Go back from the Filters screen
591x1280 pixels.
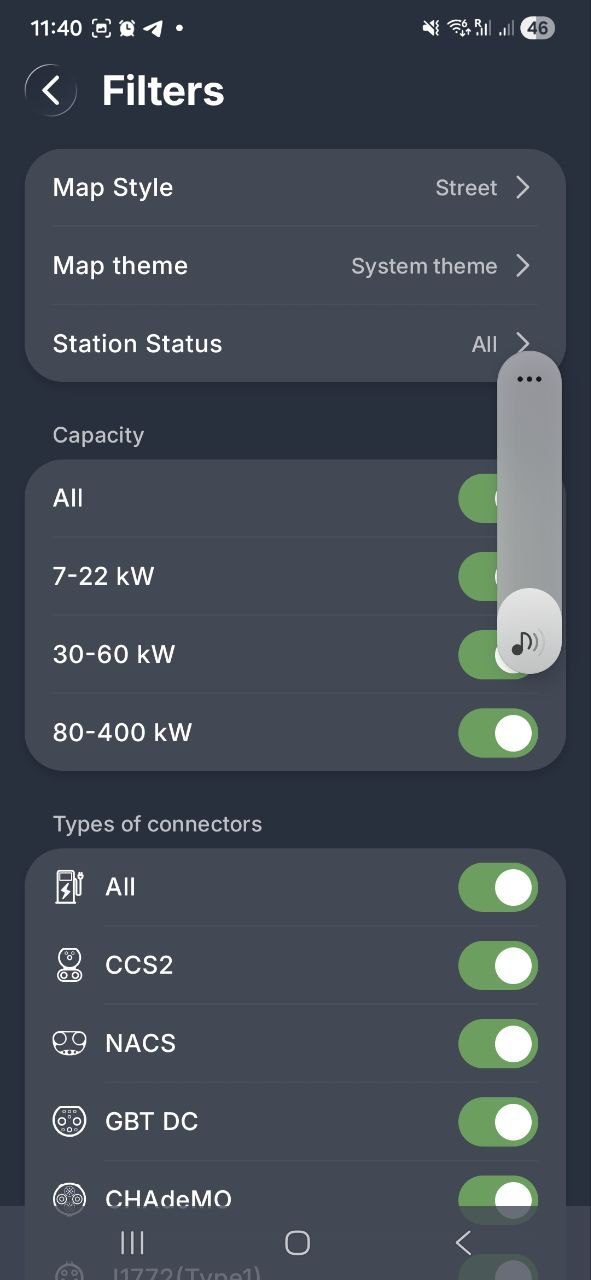[50, 91]
